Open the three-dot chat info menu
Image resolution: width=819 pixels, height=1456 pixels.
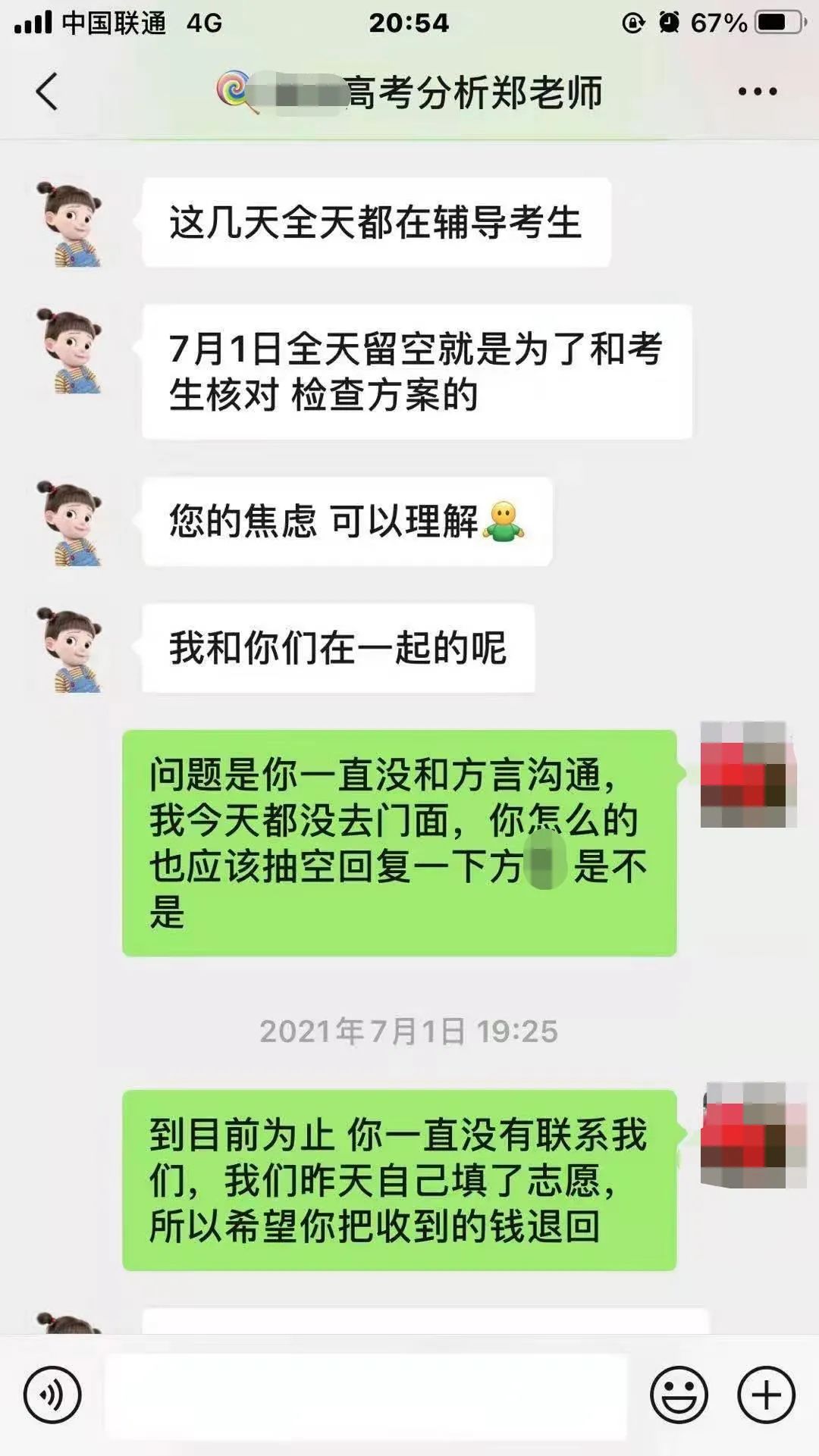point(757,92)
